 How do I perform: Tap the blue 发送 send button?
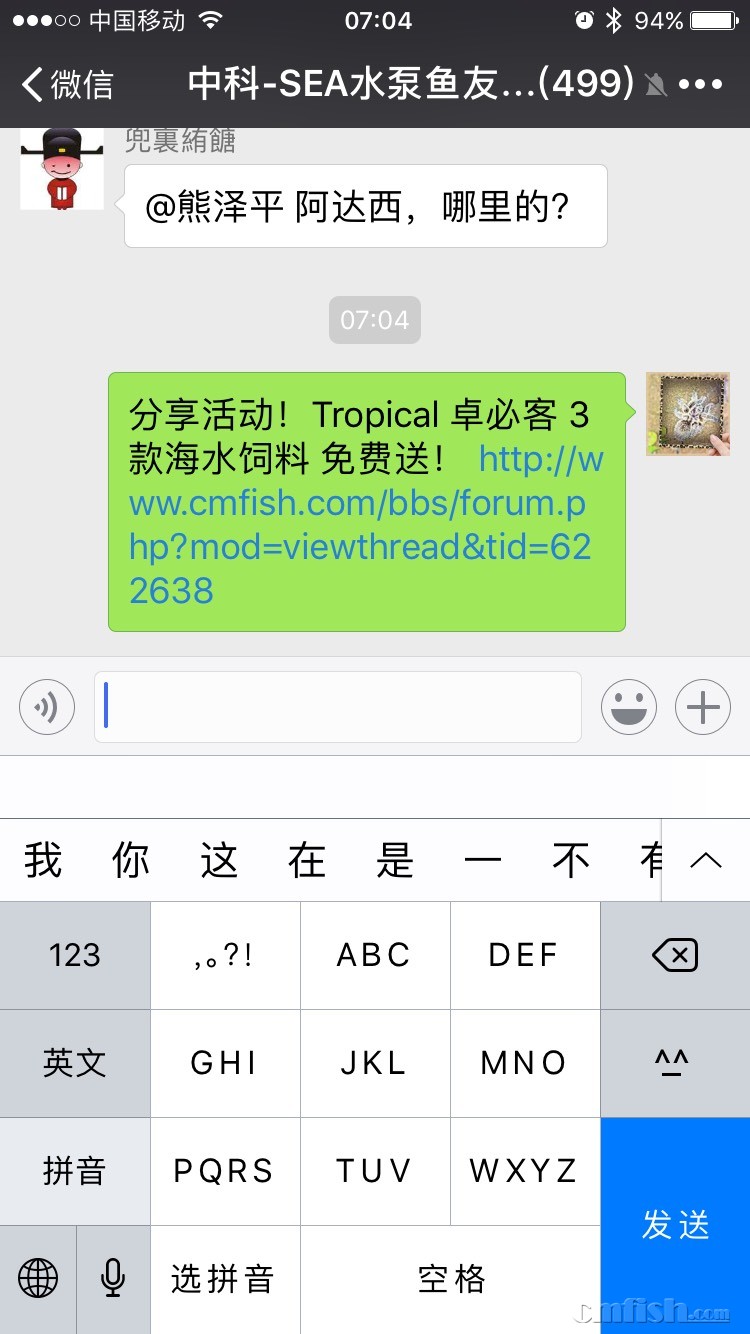[x=674, y=1226]
